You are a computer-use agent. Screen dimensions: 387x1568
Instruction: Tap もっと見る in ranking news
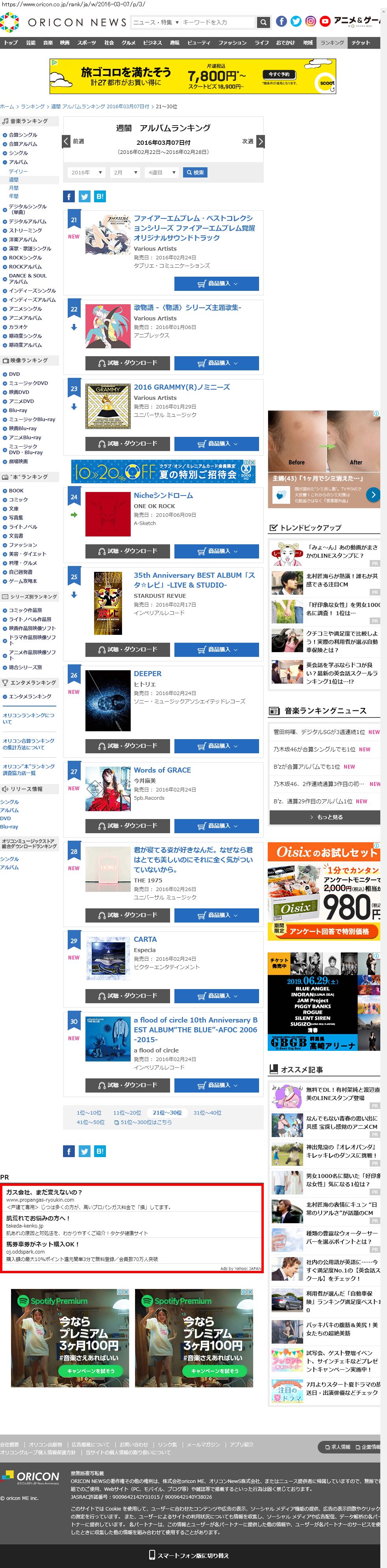coord(326,817)
